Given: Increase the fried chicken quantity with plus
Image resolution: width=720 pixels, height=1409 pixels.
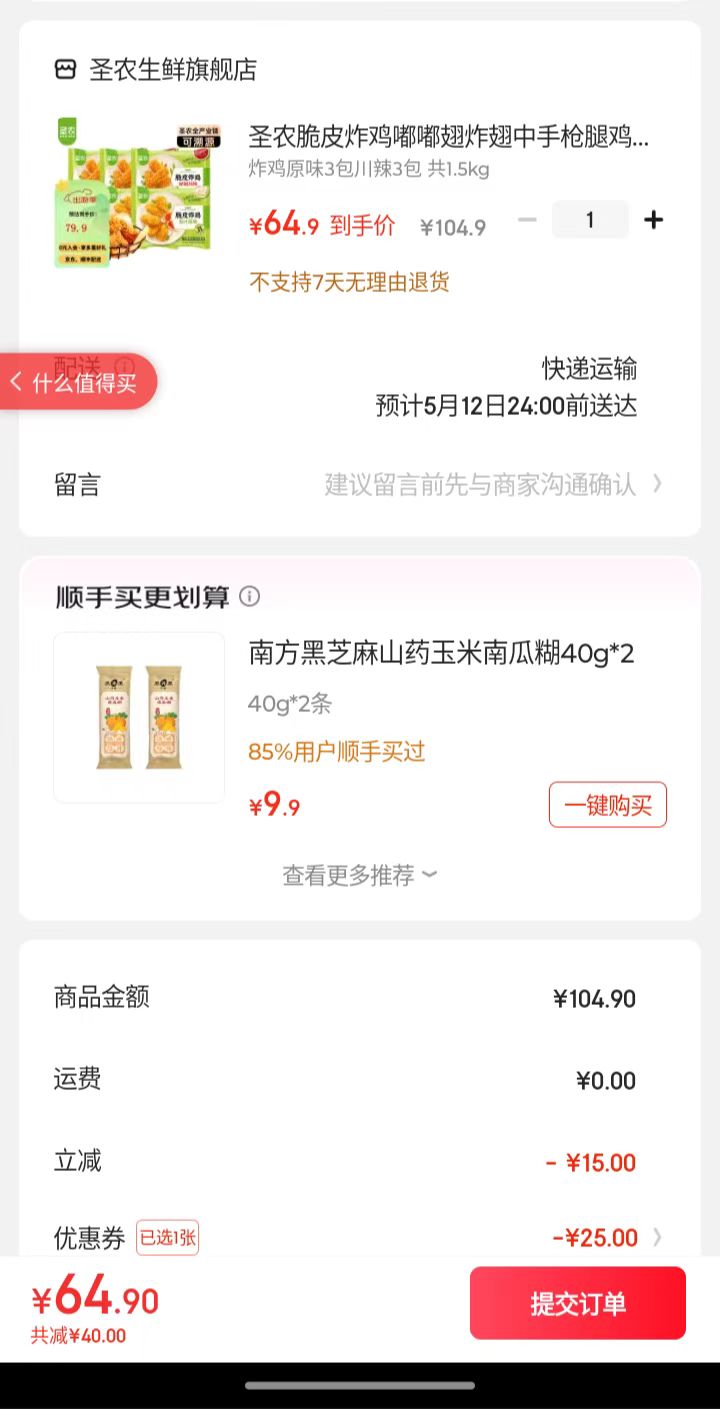Looking at the screenshot, I should [x=653, y=220].
